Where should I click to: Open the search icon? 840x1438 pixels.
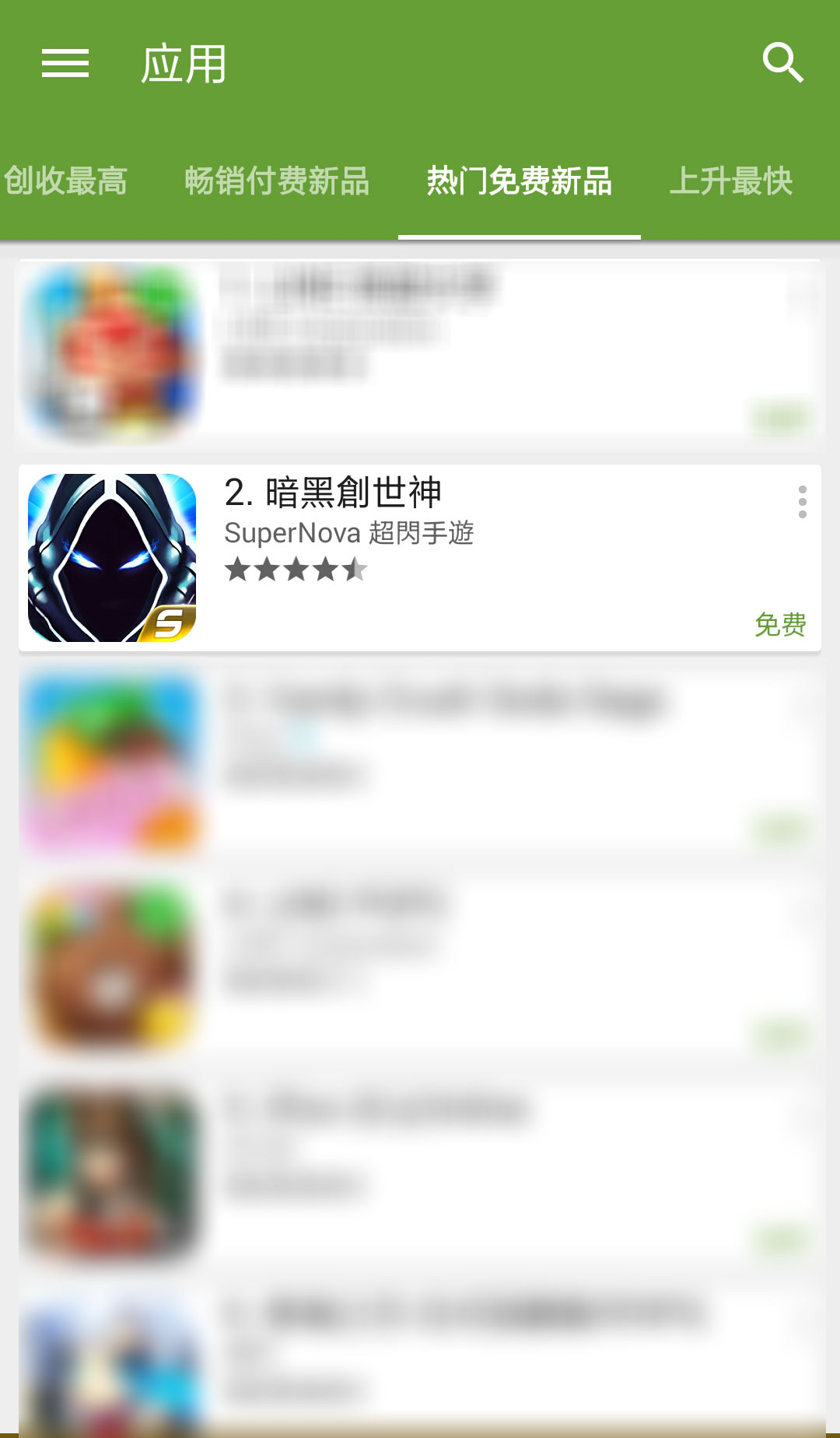[x=782, y=63]
